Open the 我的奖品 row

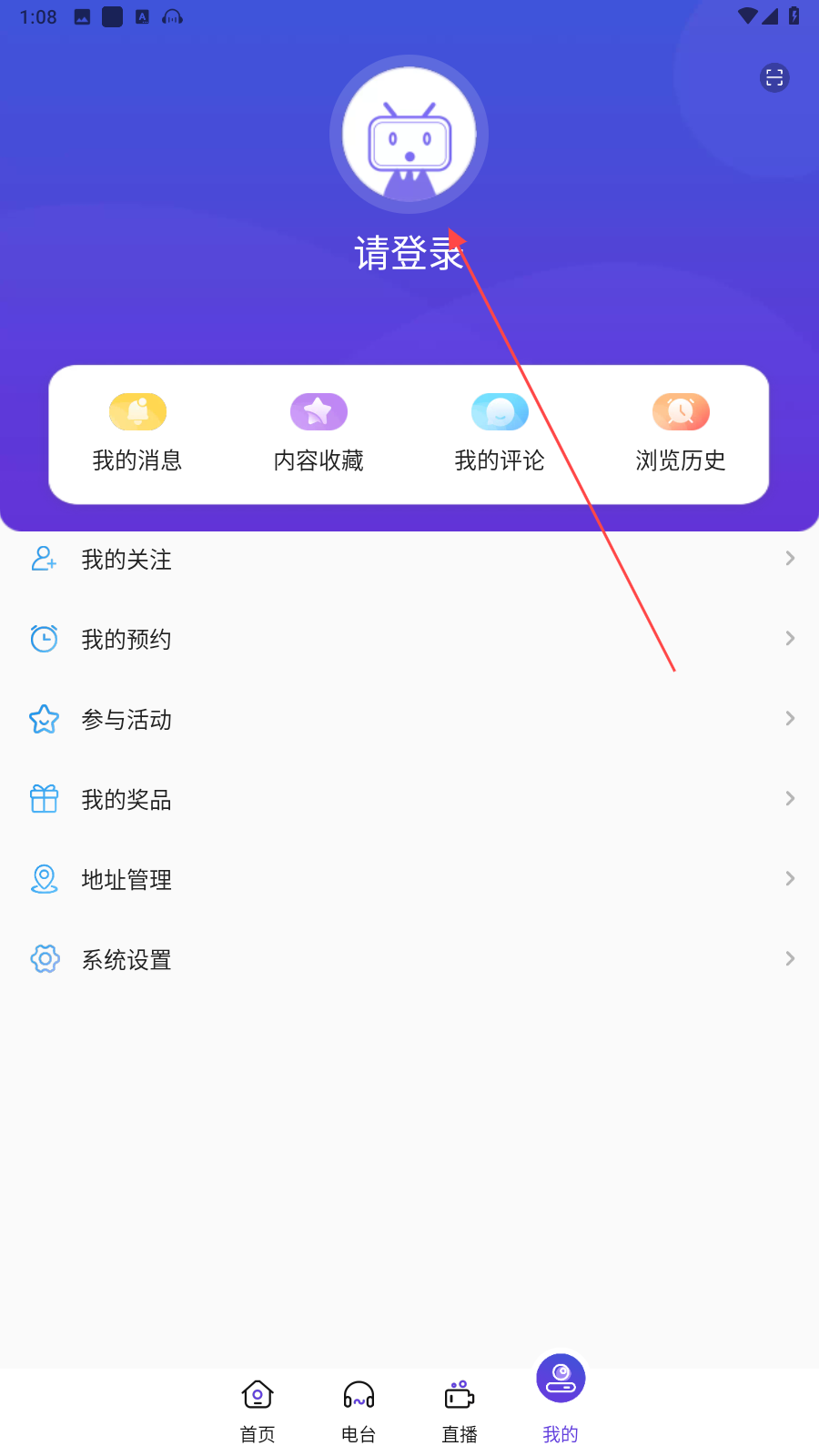[x=409, y=799]
